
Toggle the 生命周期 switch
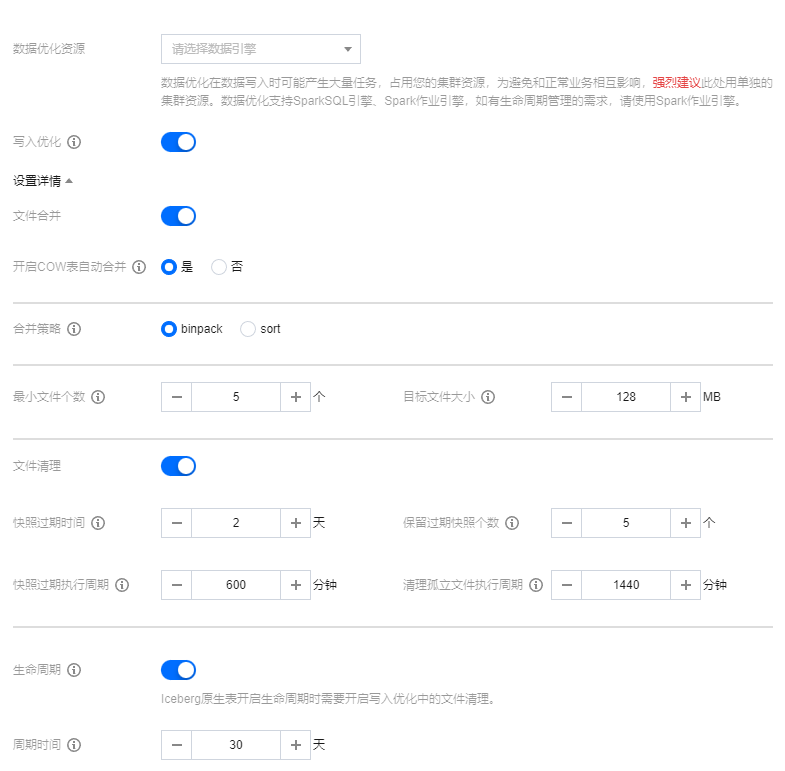(178, 670)
